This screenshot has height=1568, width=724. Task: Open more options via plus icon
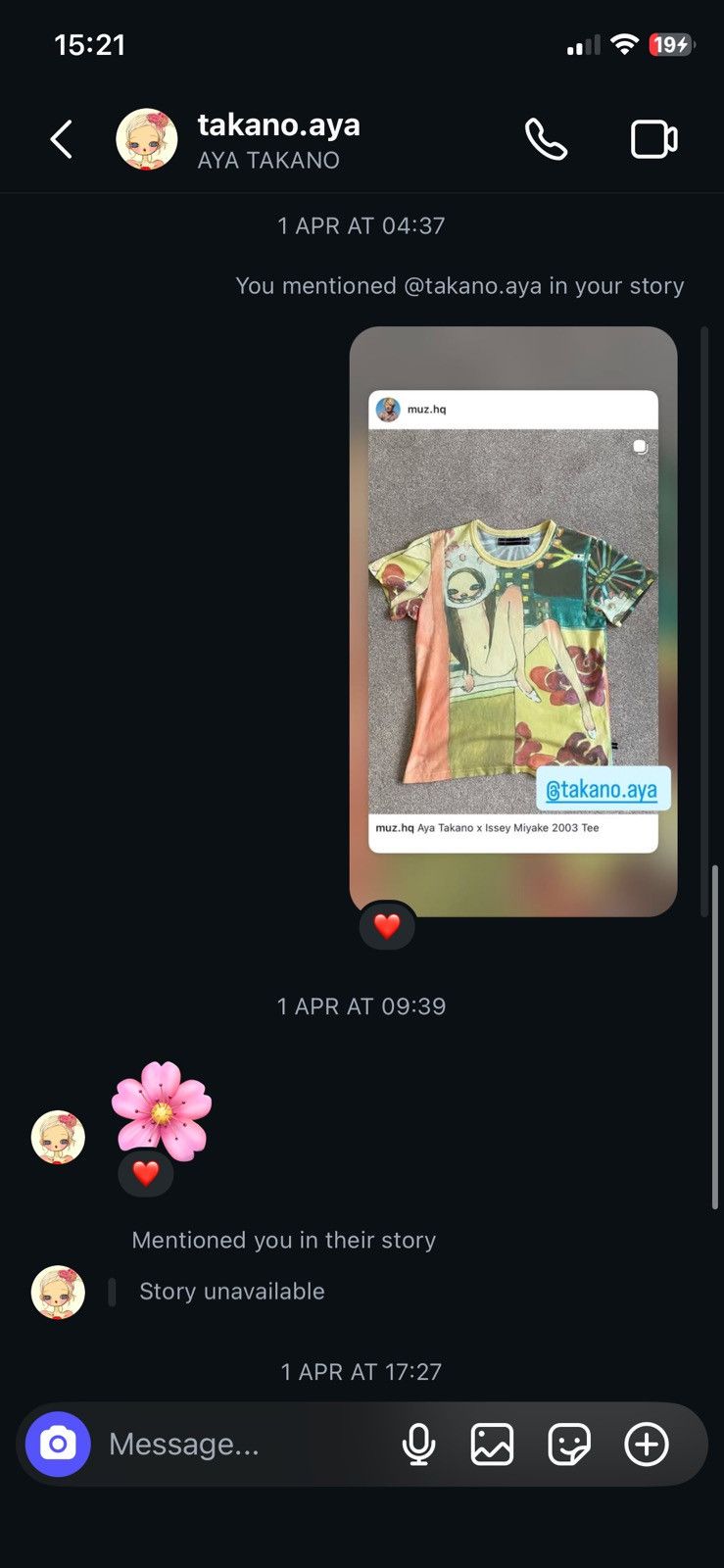[647, 1444]
